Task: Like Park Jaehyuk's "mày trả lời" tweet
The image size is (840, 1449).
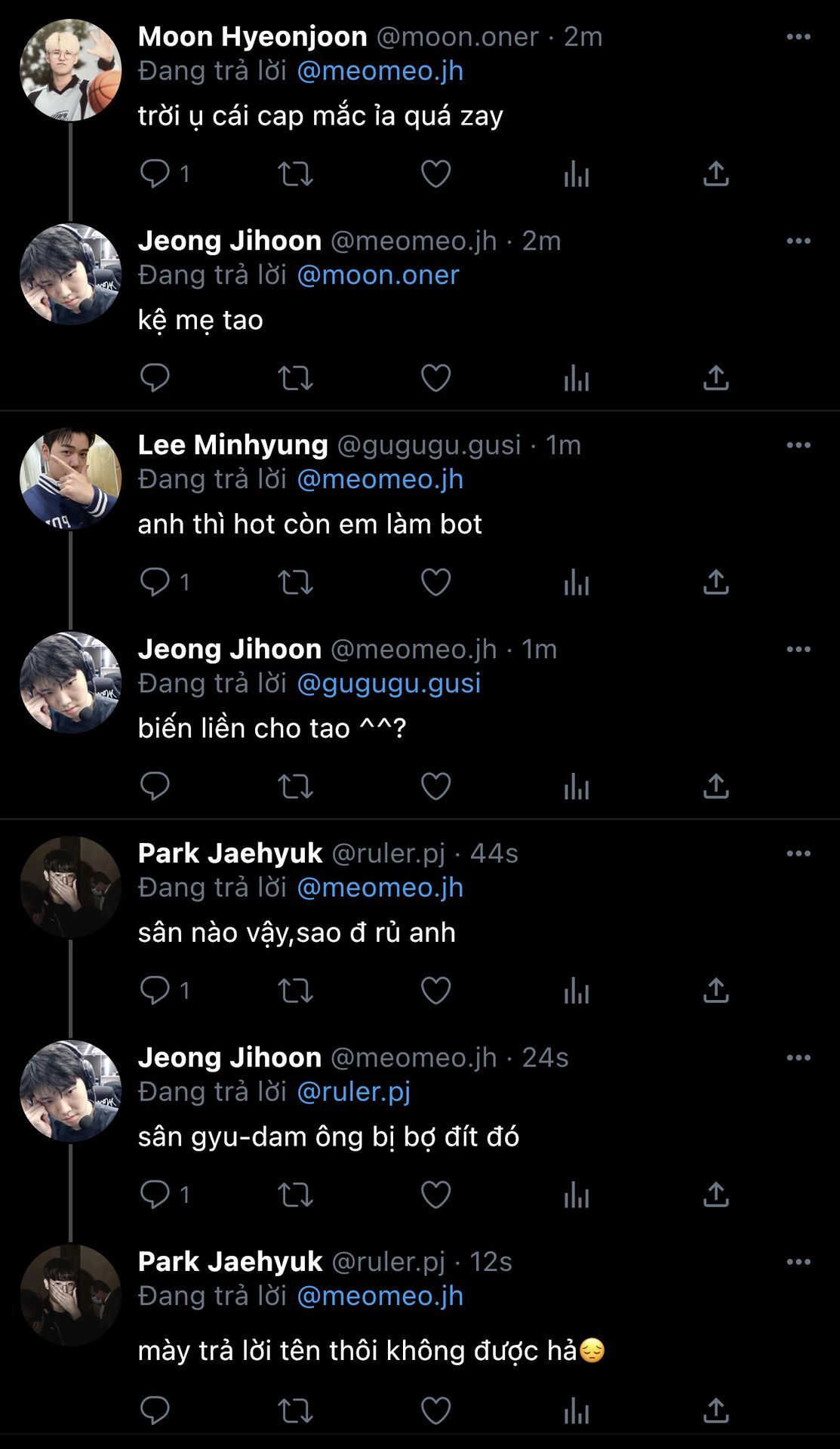Action: (435, 1410)
